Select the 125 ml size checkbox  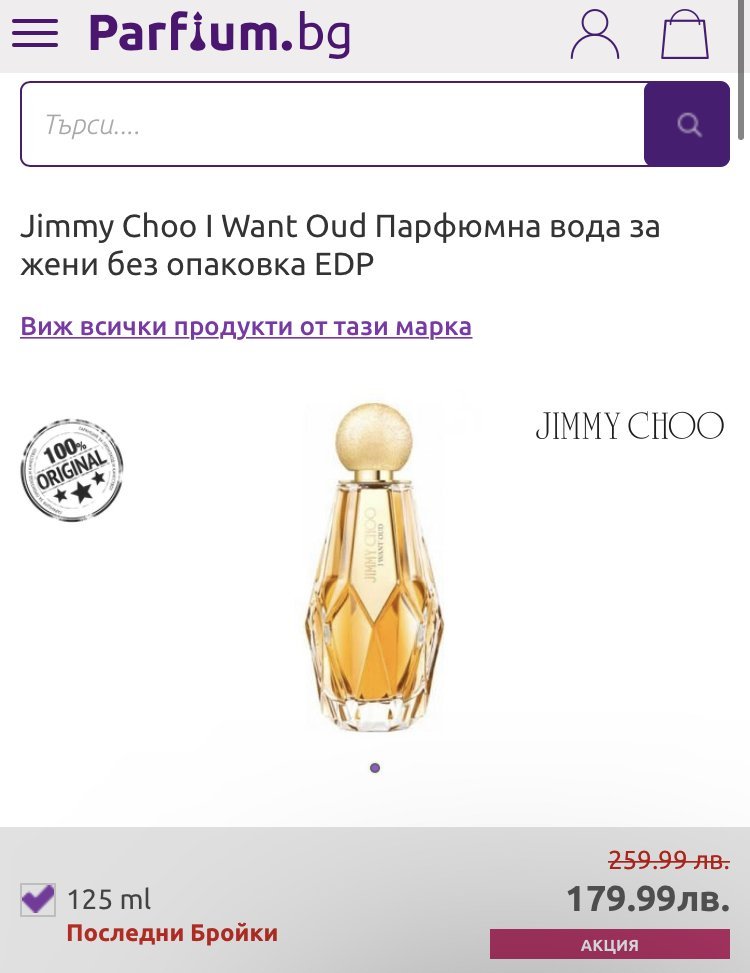coord(38,899)
